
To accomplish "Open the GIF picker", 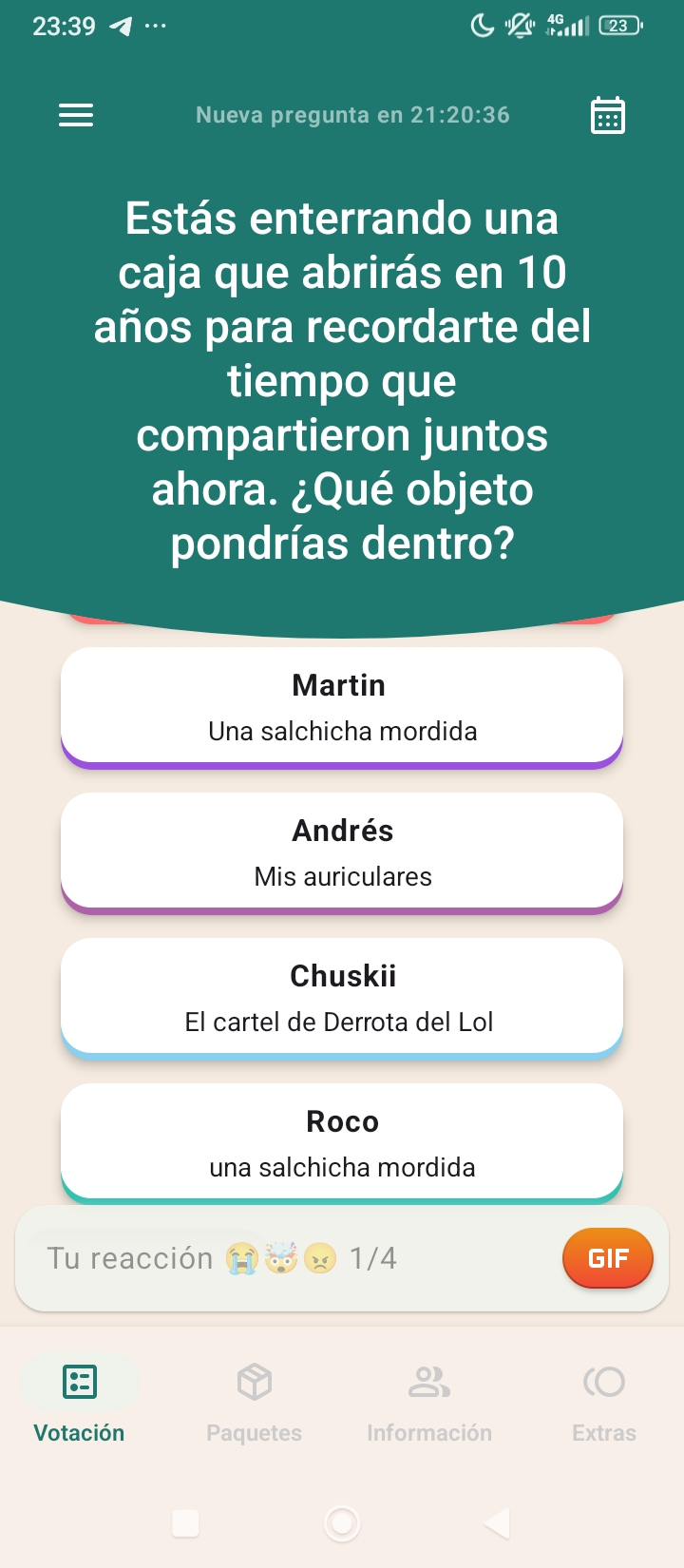I will pos(607,1258).
